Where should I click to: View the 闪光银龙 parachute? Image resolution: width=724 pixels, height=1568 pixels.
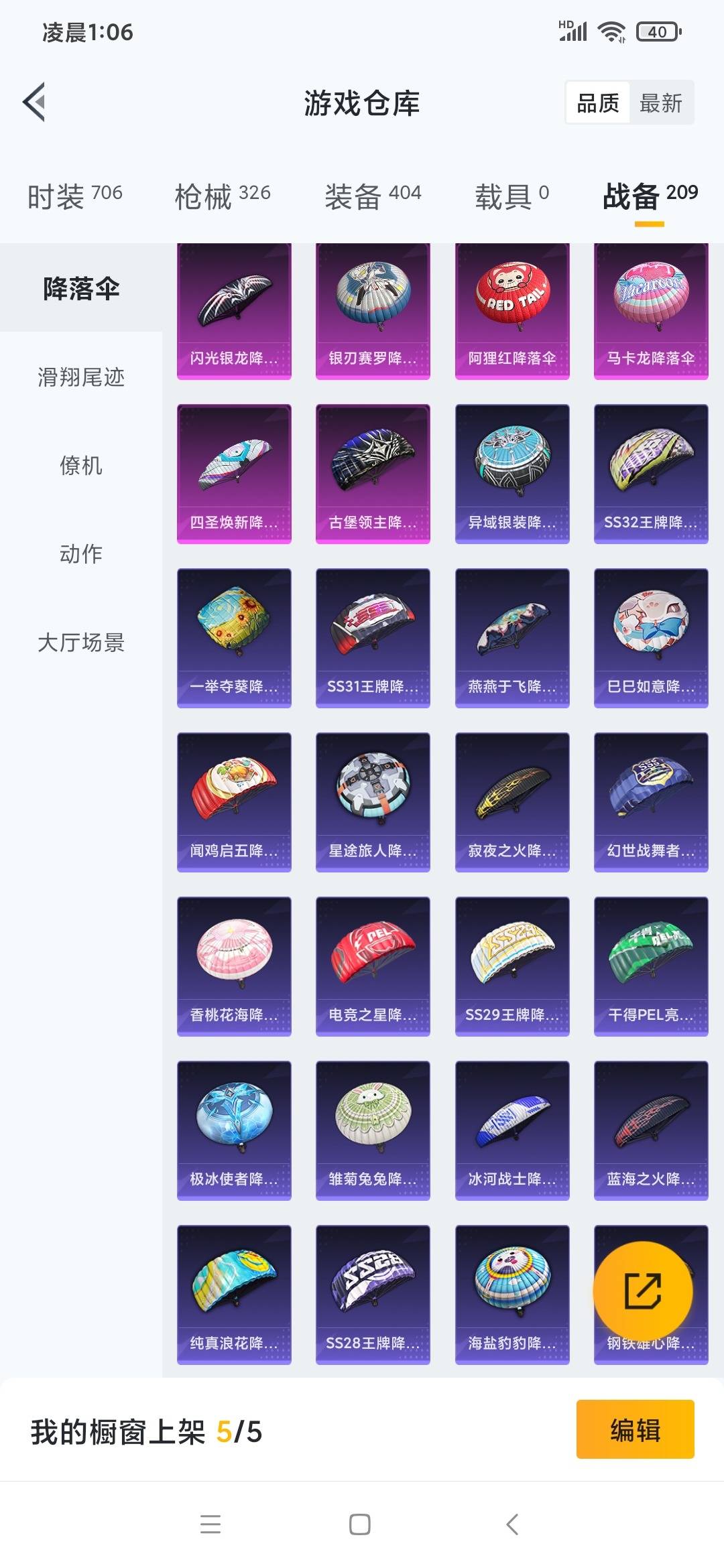click(234, 312)
